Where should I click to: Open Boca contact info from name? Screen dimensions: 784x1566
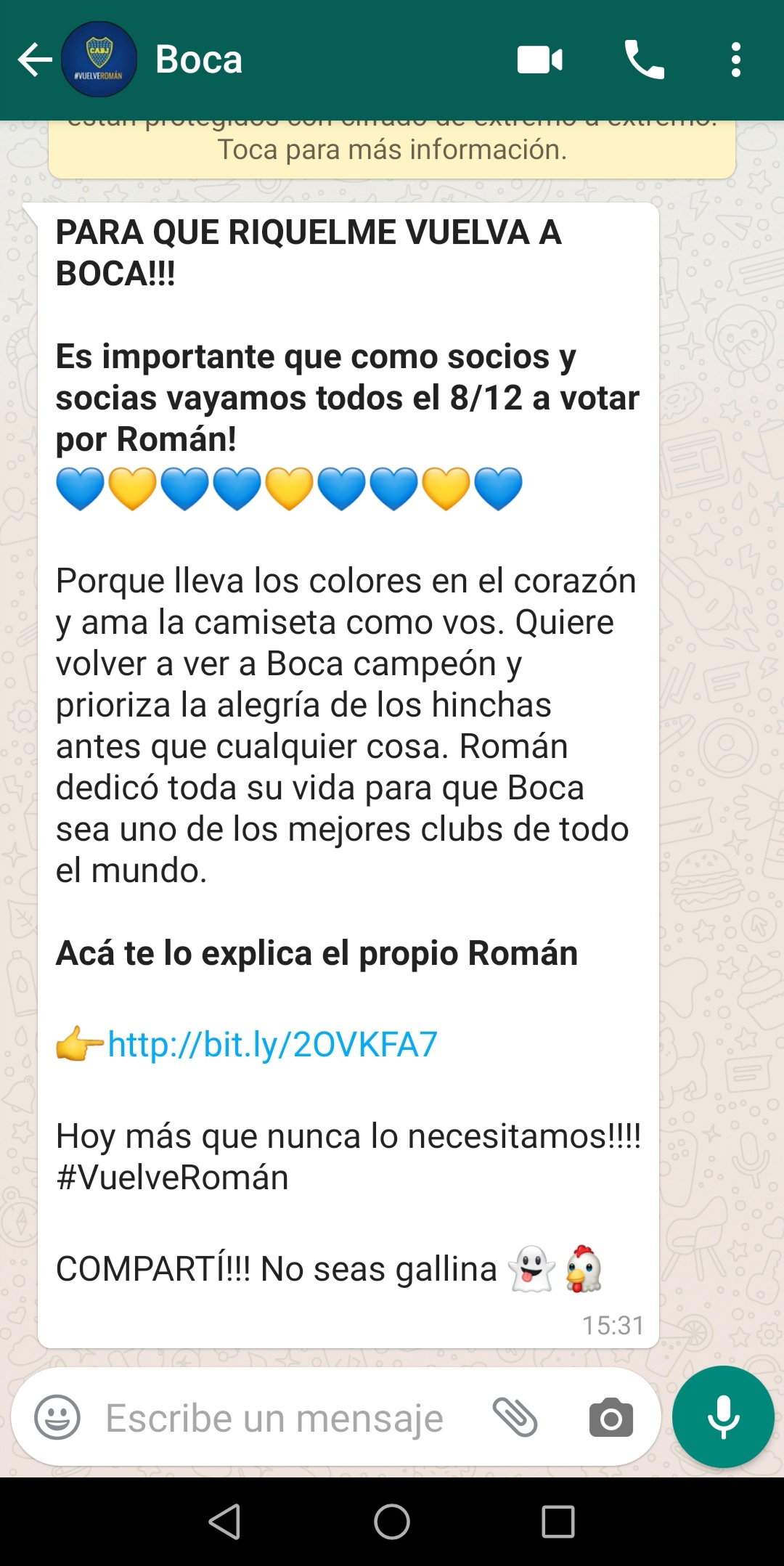pyautogui.click(x=199, y=60)
